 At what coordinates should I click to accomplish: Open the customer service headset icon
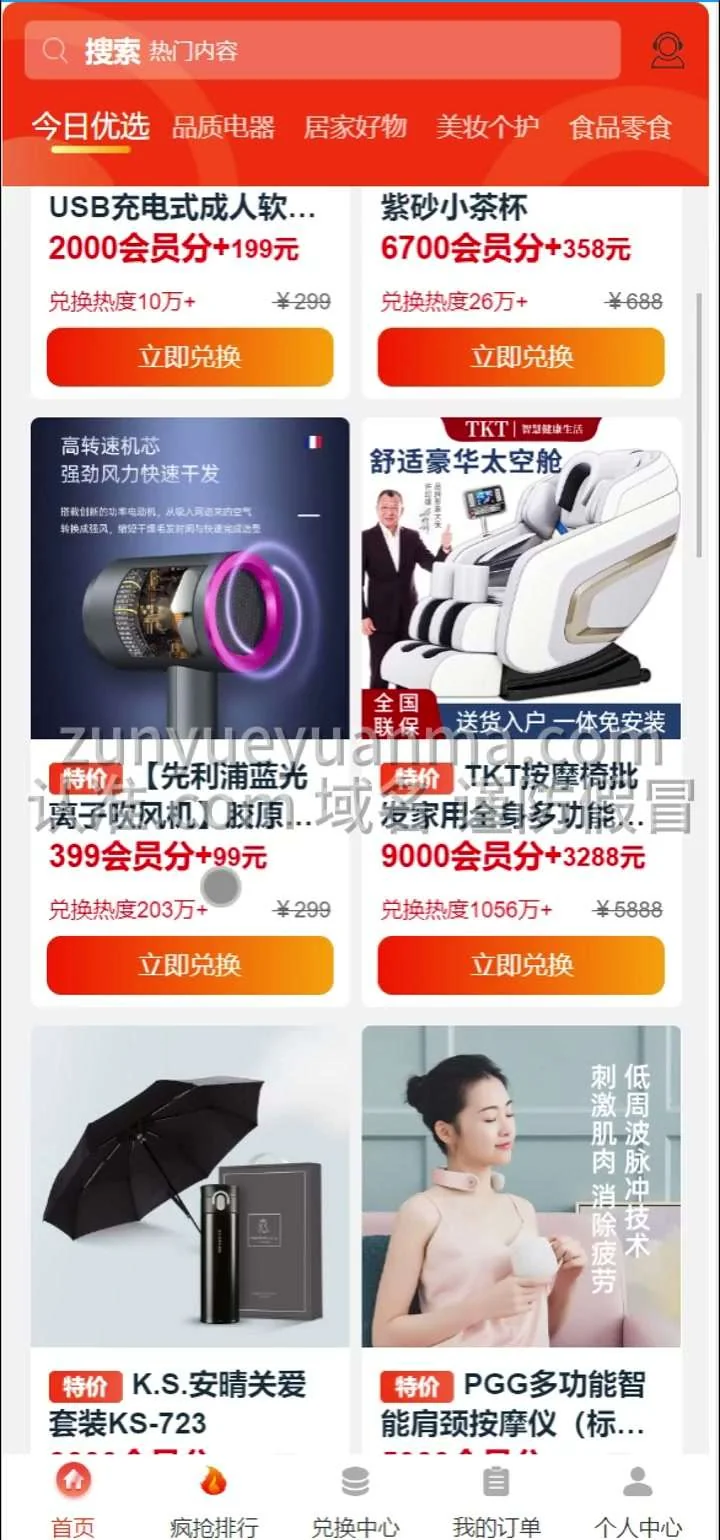pos(667,51)
